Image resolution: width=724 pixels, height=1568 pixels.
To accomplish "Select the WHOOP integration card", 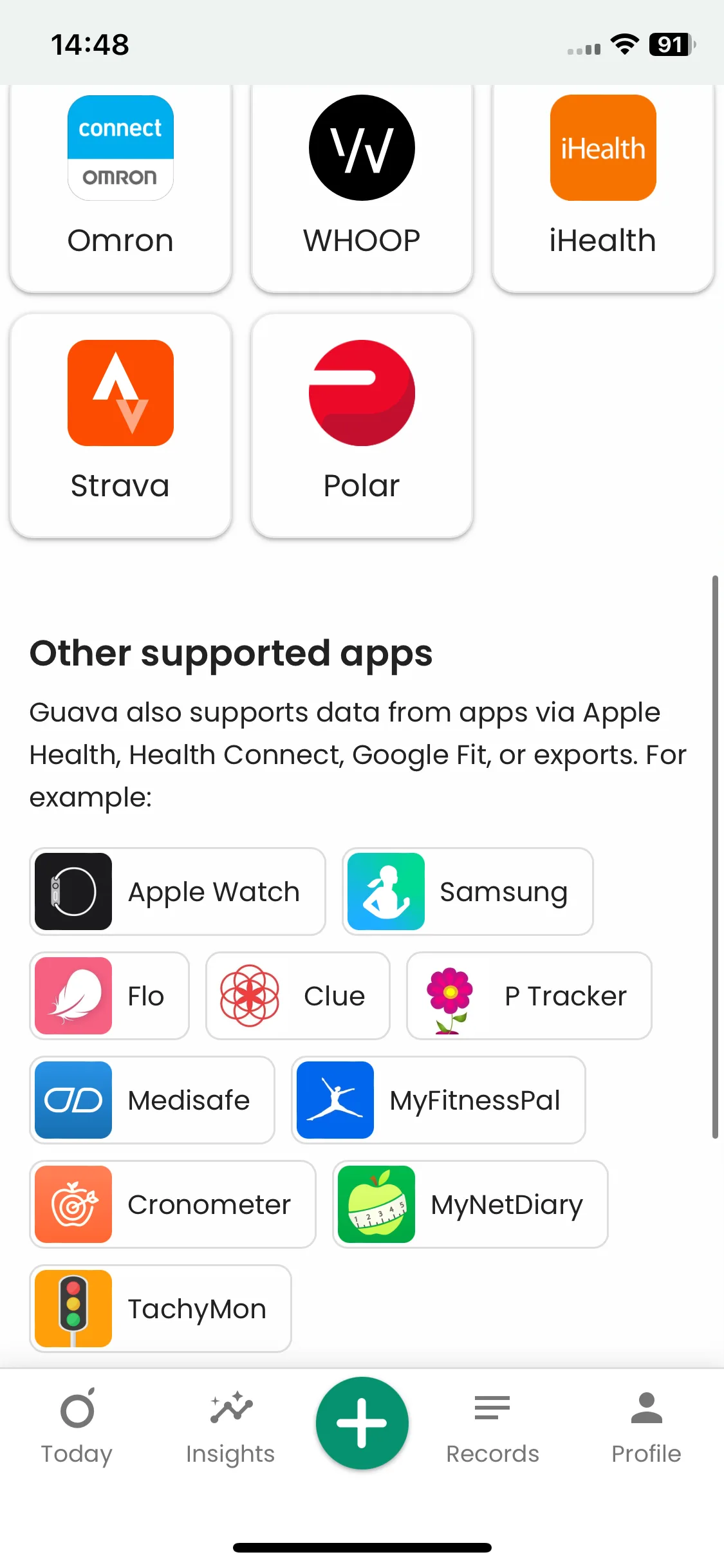I will [362, 187].
